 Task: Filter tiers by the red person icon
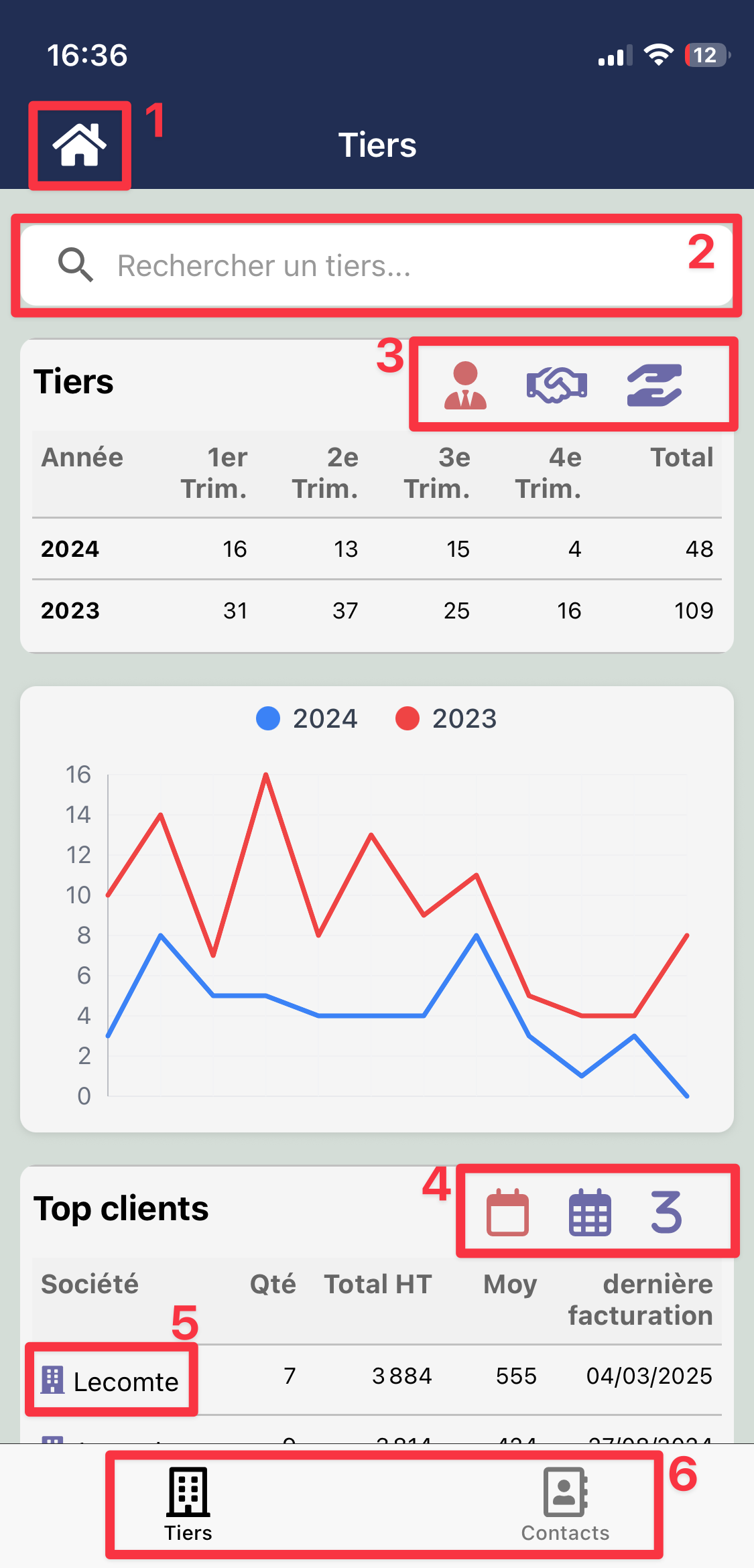click(x=465, y=385)
